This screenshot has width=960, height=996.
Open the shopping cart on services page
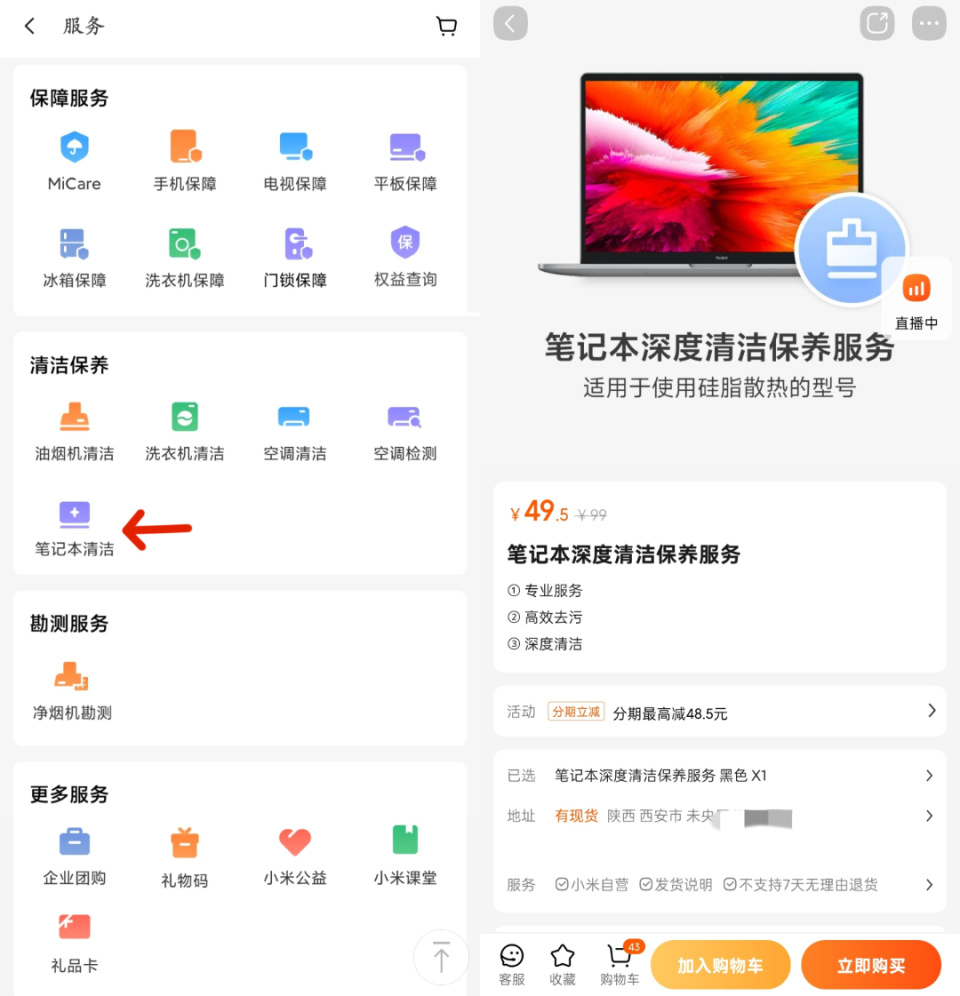pos(446,27)
